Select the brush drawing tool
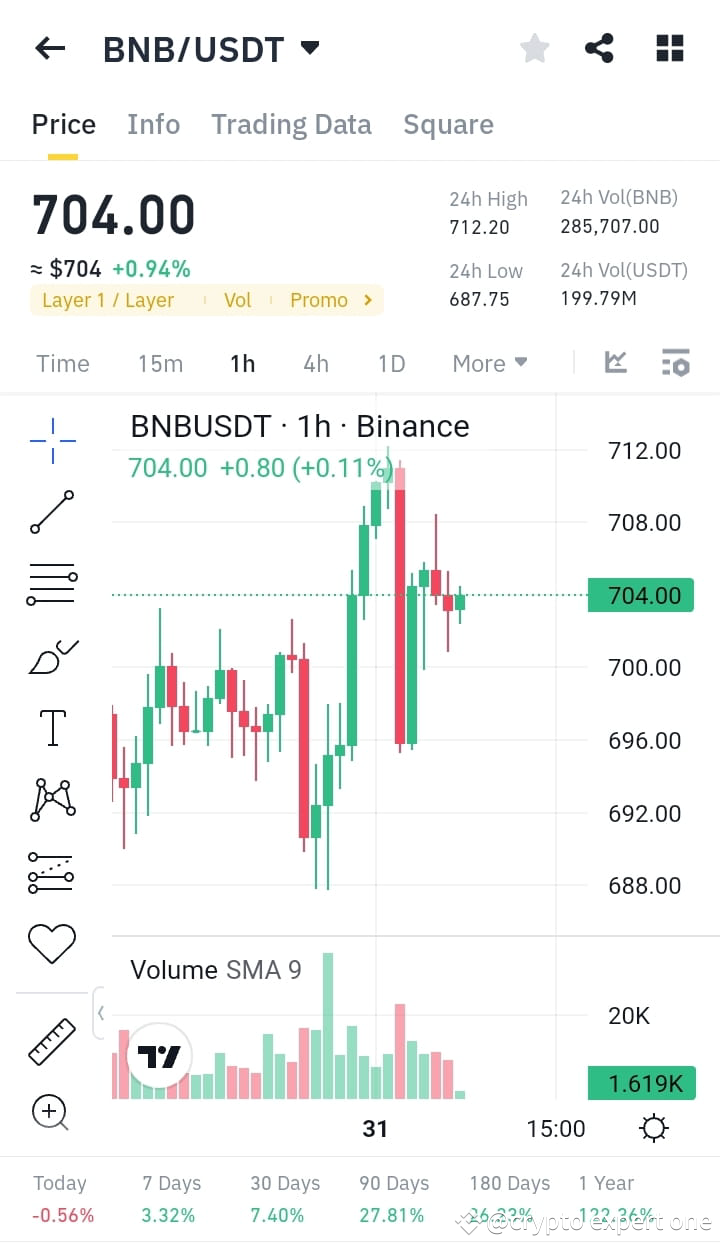The width and height of the screenshot is (720, 1244). pyautogui.click(x=52, y=655)
